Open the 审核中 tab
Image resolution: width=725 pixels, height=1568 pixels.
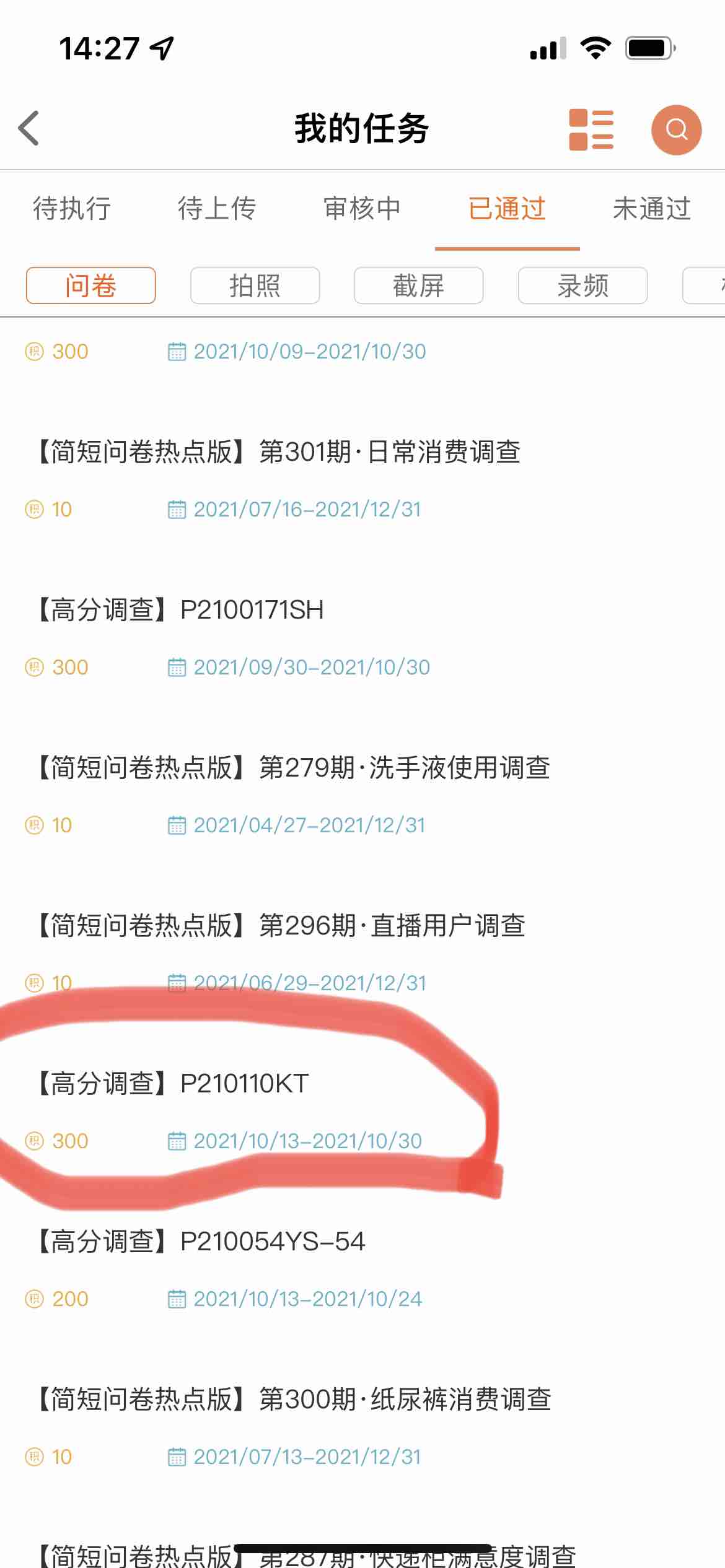(x=362, y=209)
